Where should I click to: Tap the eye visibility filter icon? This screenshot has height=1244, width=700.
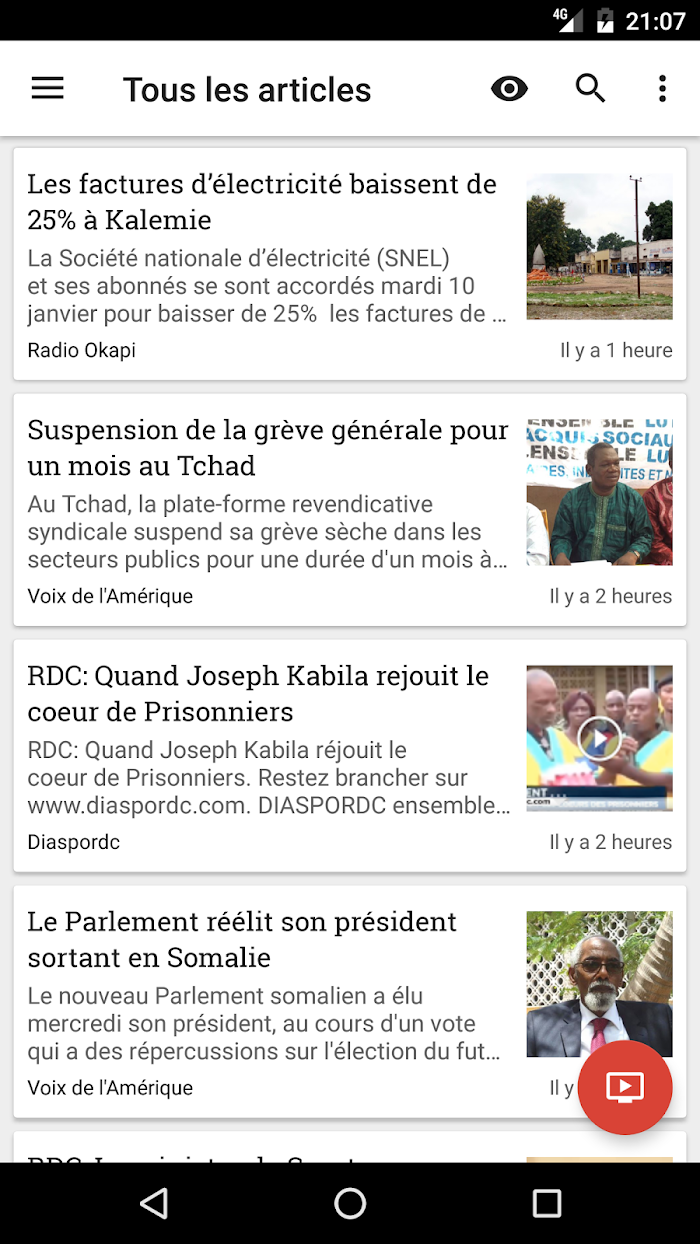tap(509, 89)
